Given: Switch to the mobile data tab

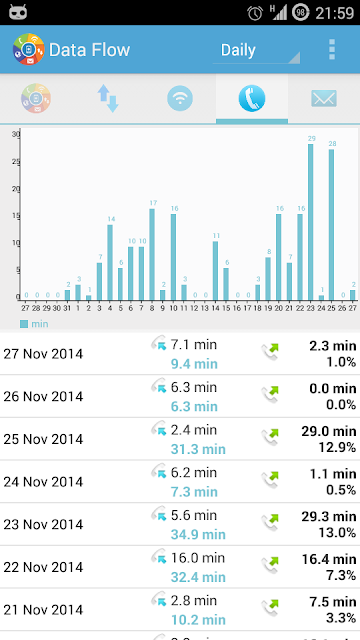Looking at the screenshot, I should coord(108,98).
